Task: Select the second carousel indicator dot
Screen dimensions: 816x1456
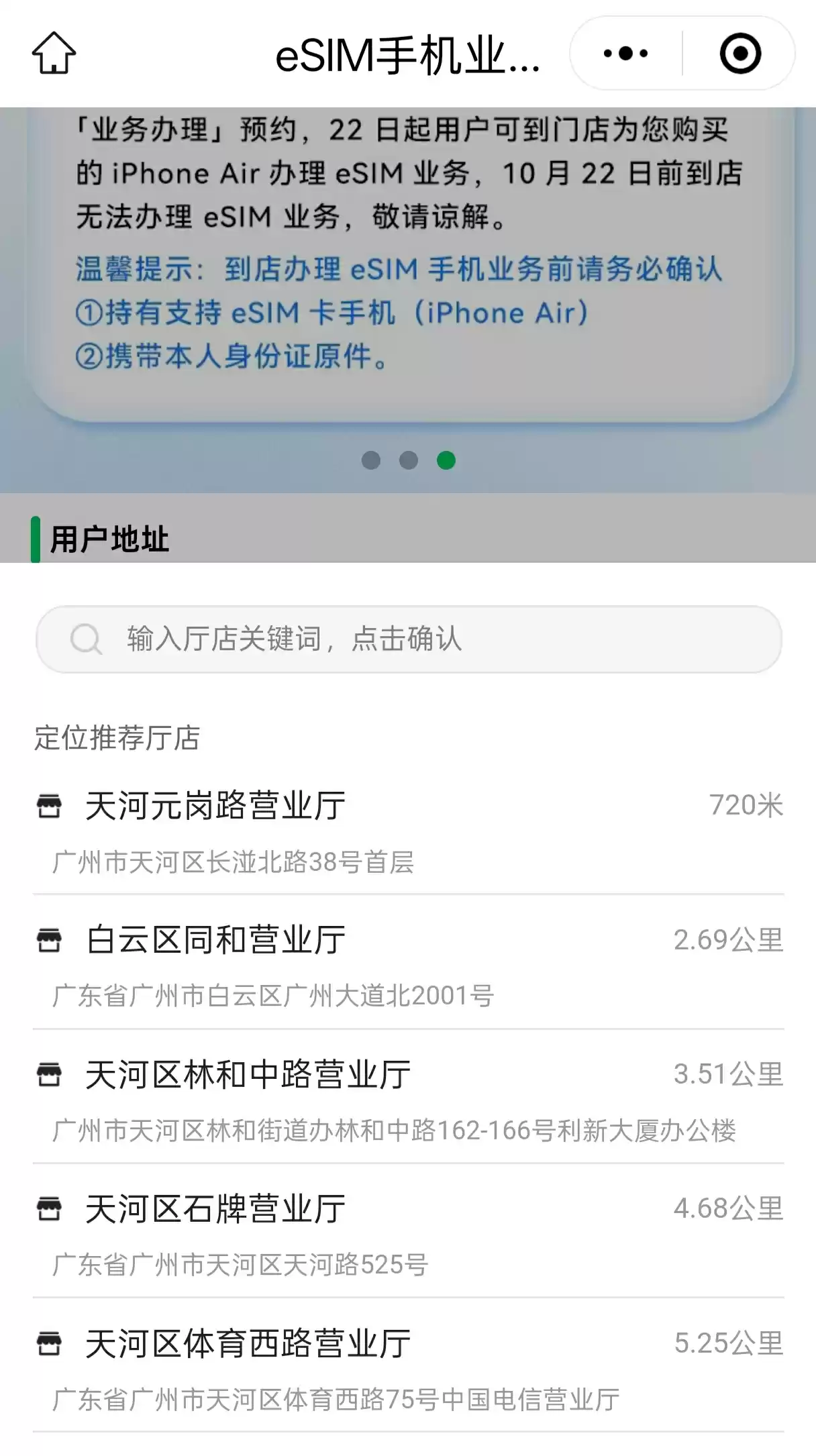Action: point(409,460)
